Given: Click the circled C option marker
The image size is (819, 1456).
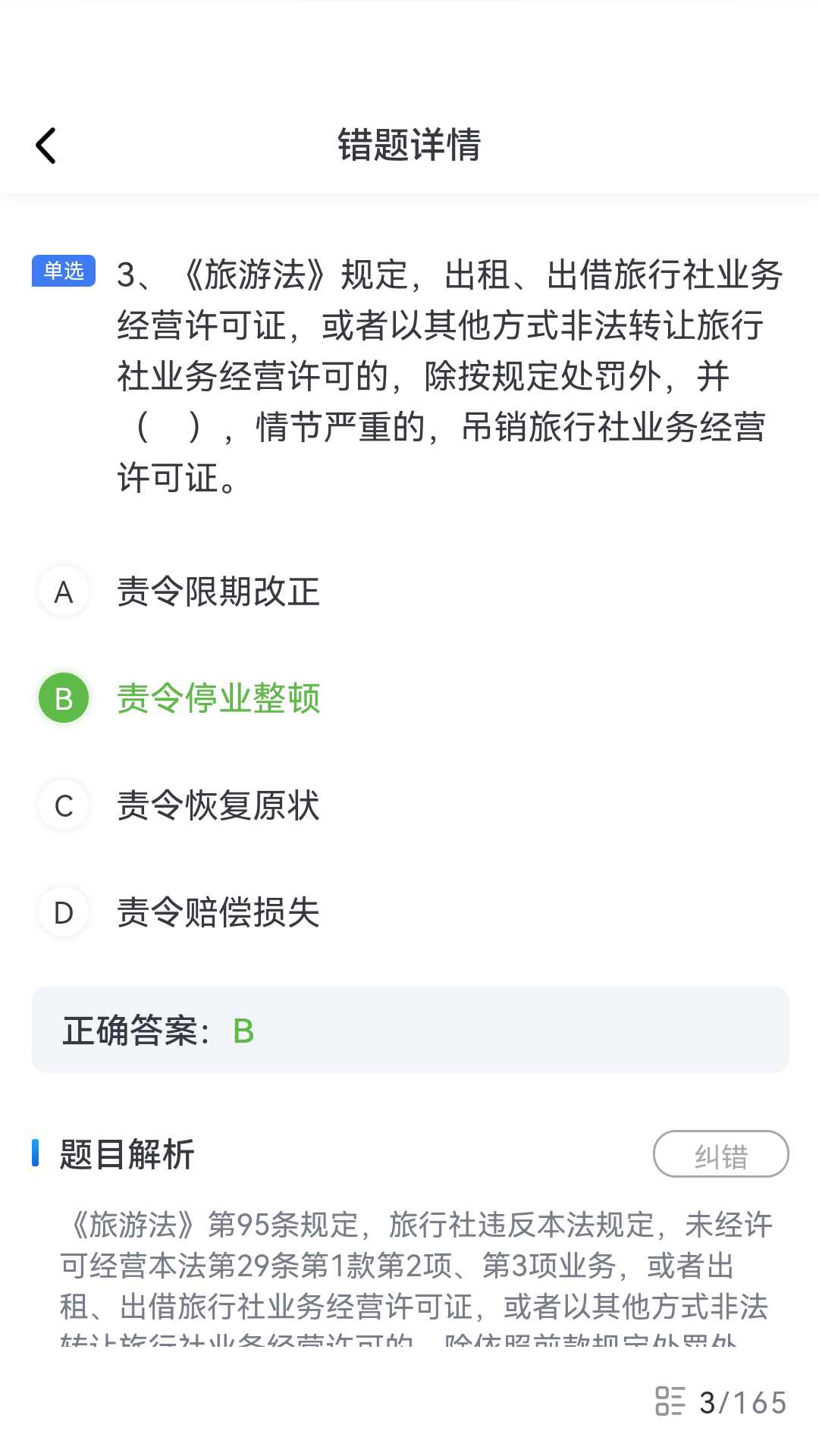Looking at the screenshot, I should click(63, 805).
